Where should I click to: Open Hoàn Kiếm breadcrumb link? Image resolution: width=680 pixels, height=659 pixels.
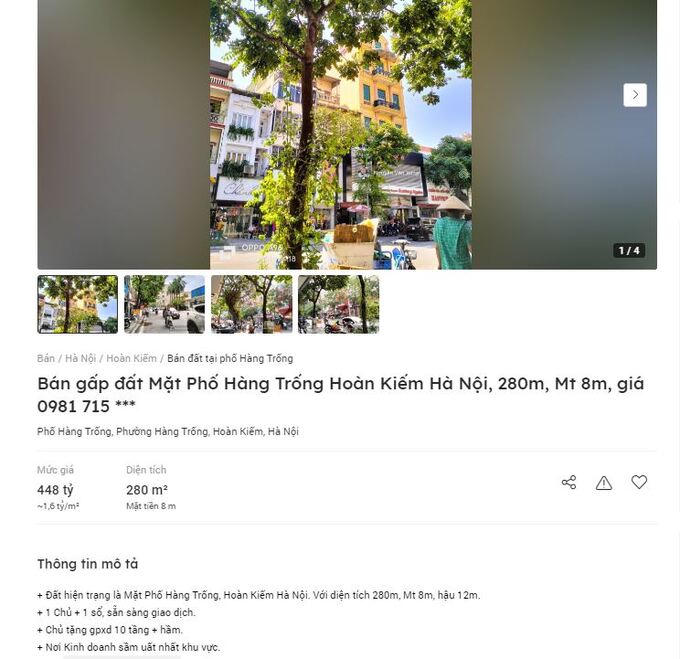coord(131,358)
